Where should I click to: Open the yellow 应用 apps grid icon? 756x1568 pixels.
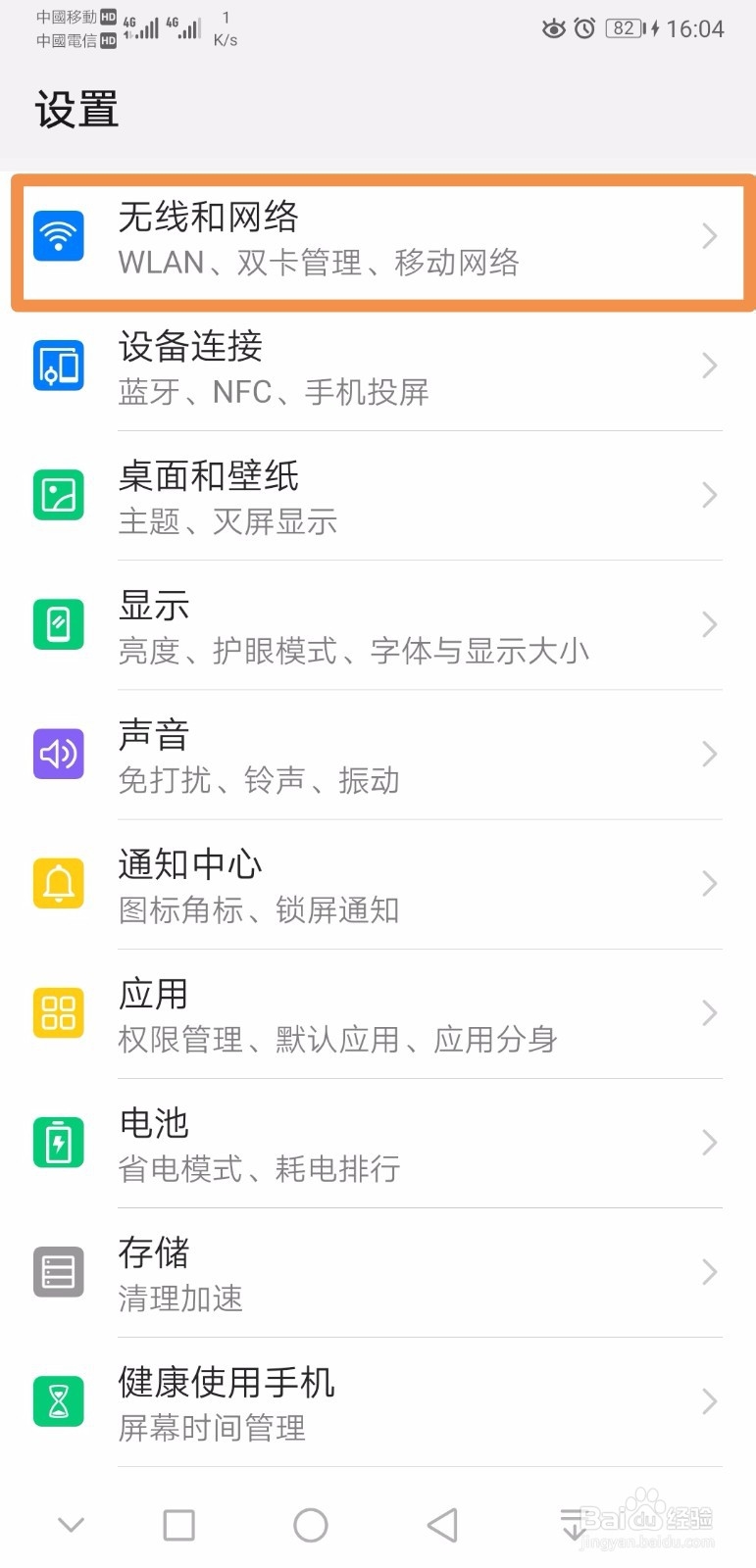click(x=58, y=1012)
